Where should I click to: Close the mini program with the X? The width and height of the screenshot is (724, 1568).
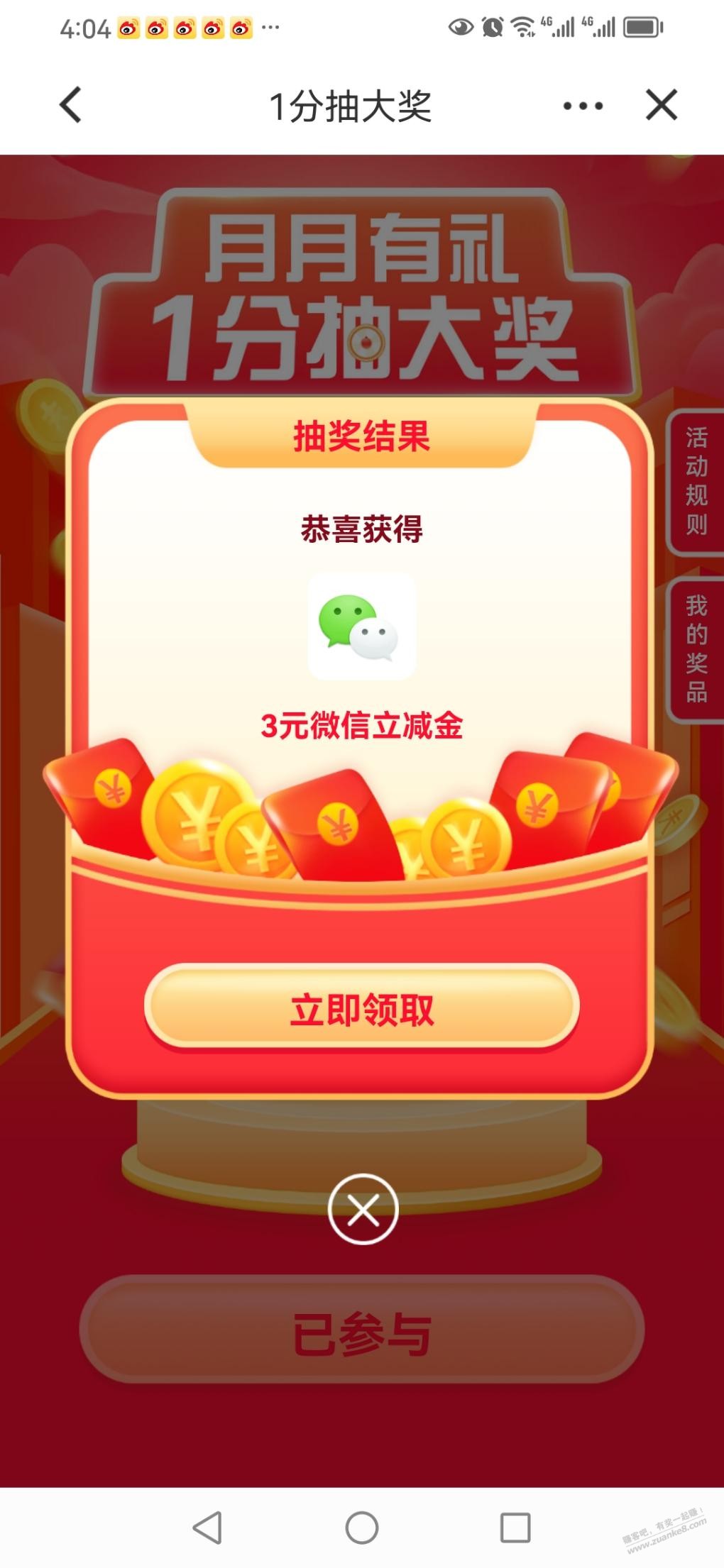[x=662, y=106]
